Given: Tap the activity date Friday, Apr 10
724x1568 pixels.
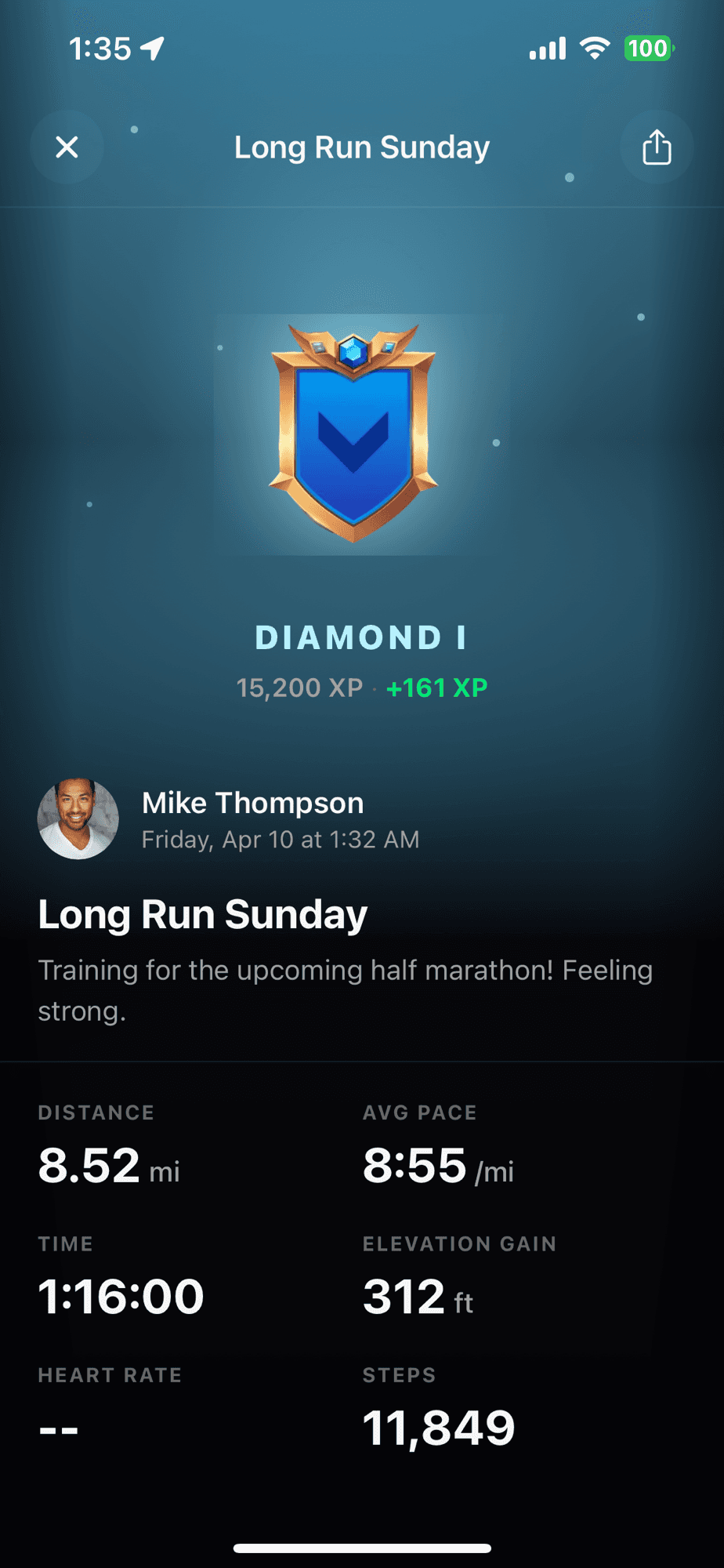Looking at the screenshot, I should [281, 839].
